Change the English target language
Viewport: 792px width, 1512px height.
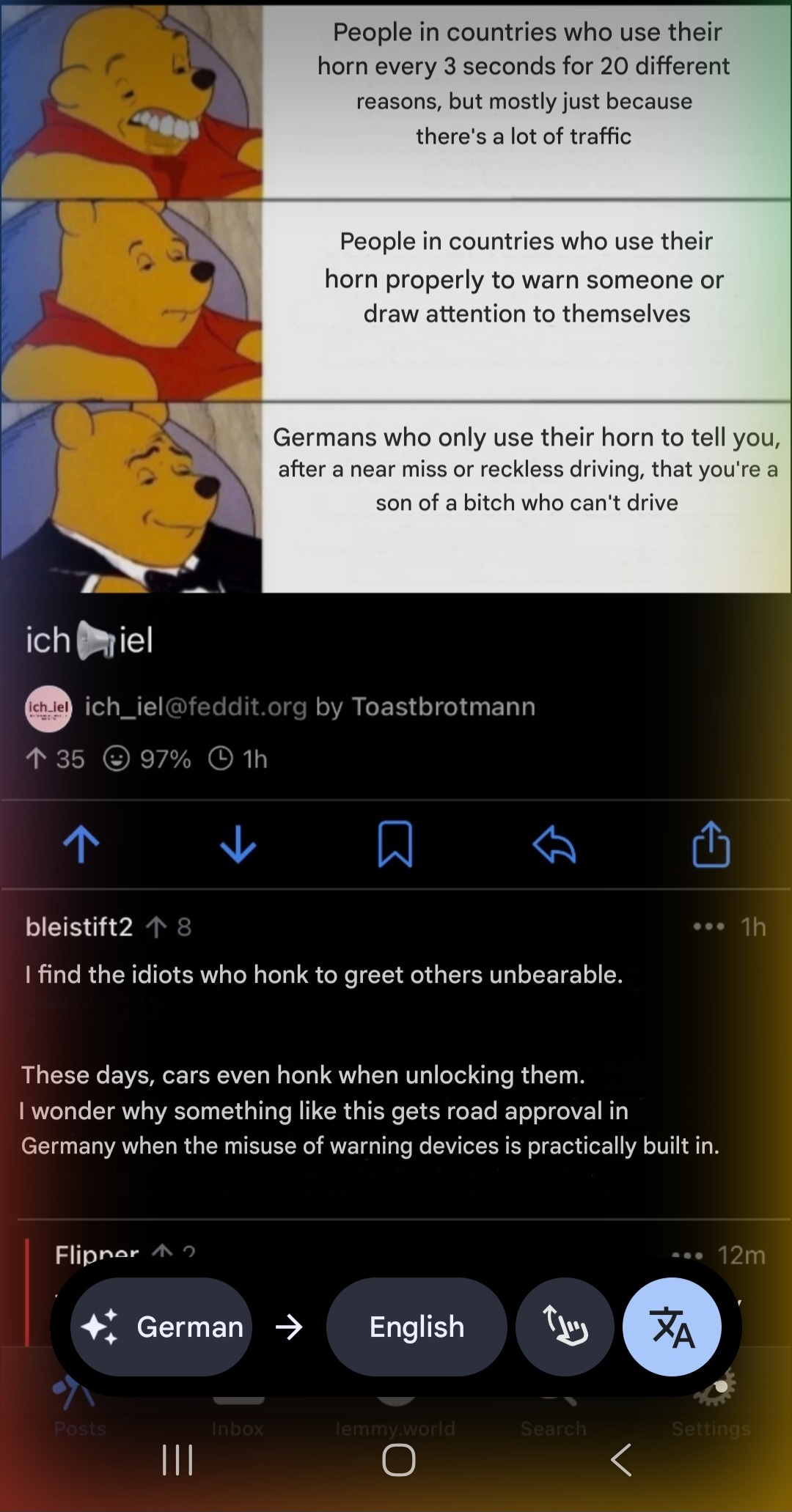click(x=417, y=1327)
